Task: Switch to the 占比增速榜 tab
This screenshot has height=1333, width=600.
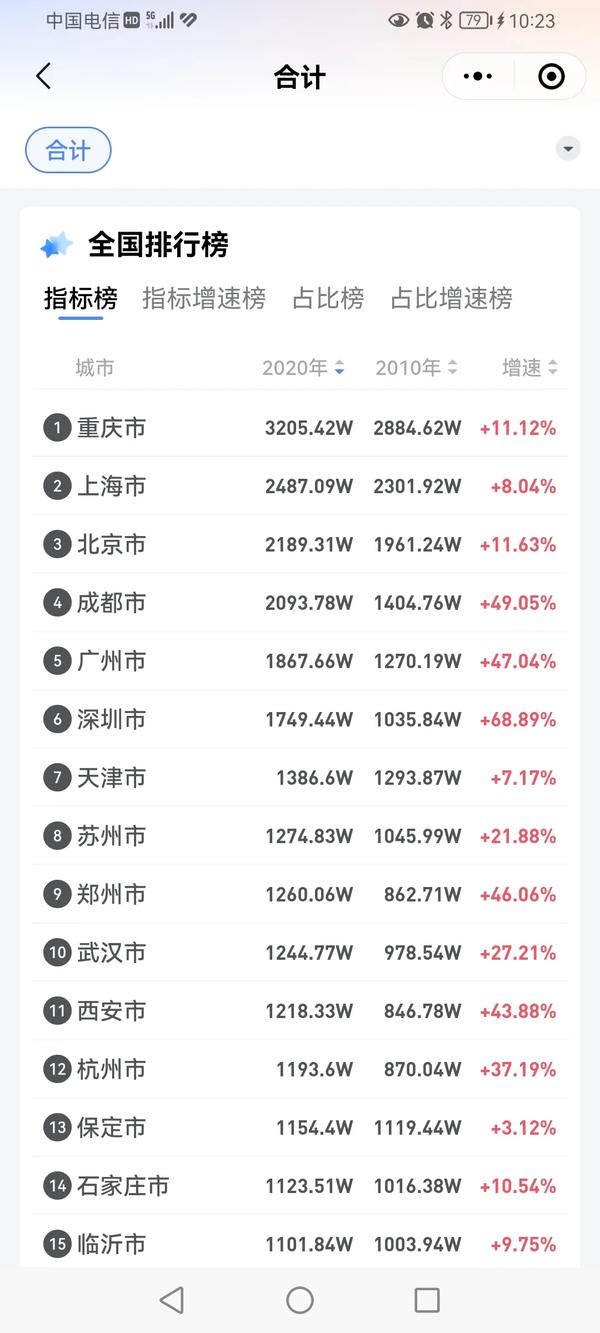Action: pyautogui.click(x=451, y=298)
